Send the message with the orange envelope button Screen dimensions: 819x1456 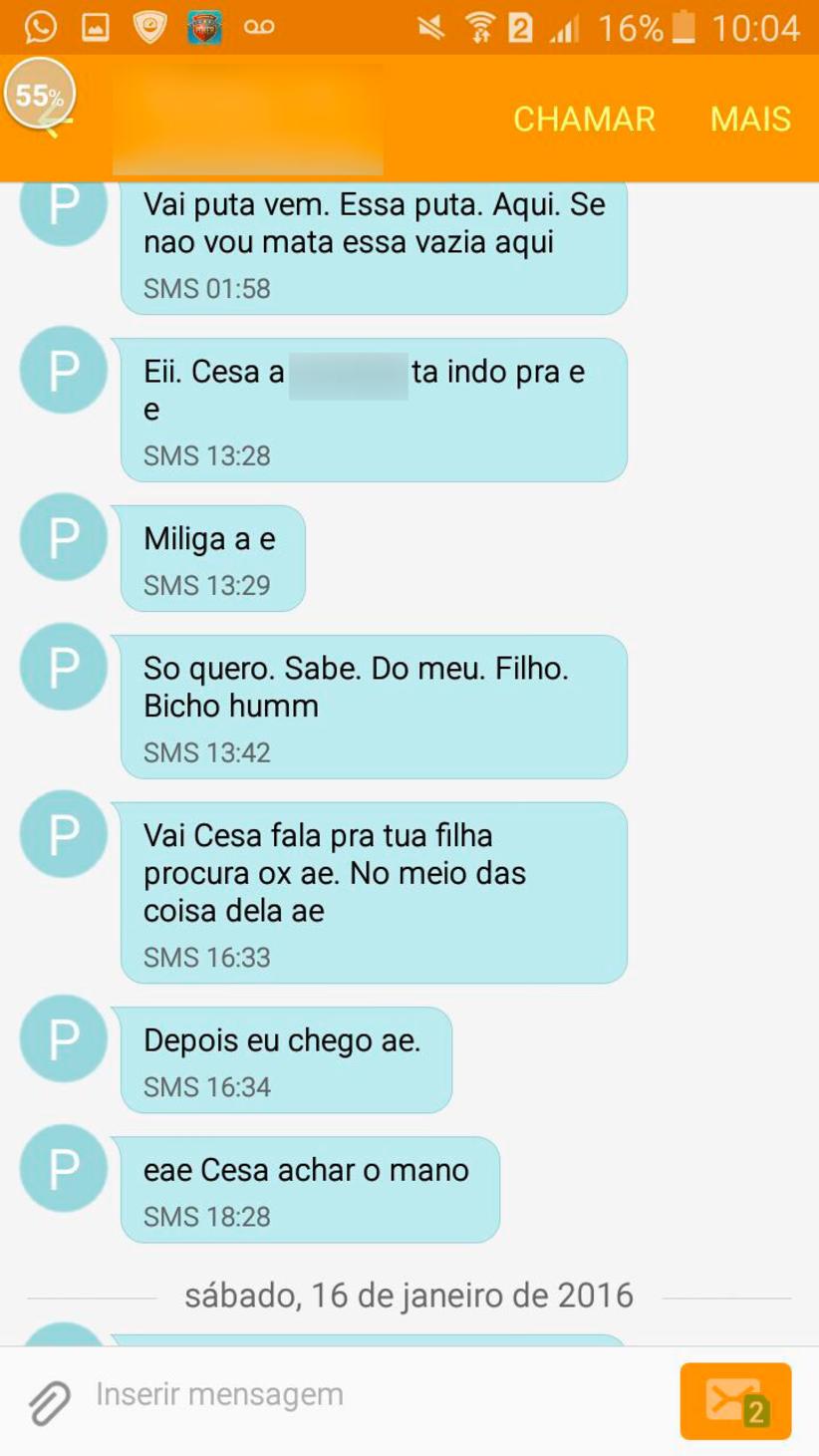point(735,1401)
